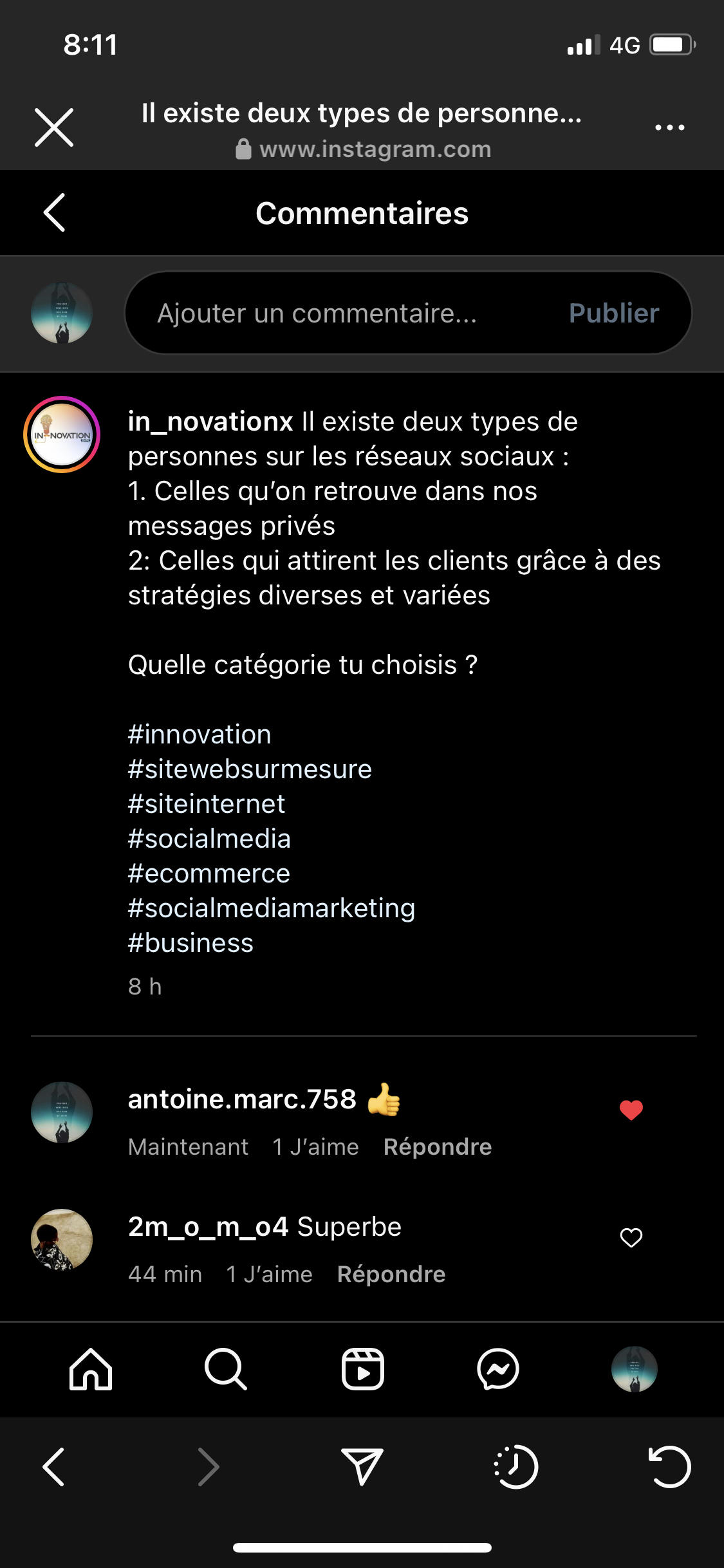724x1568 pixels.
Task: Share this page via the send icon
Action: click(x=362, y=1467)
